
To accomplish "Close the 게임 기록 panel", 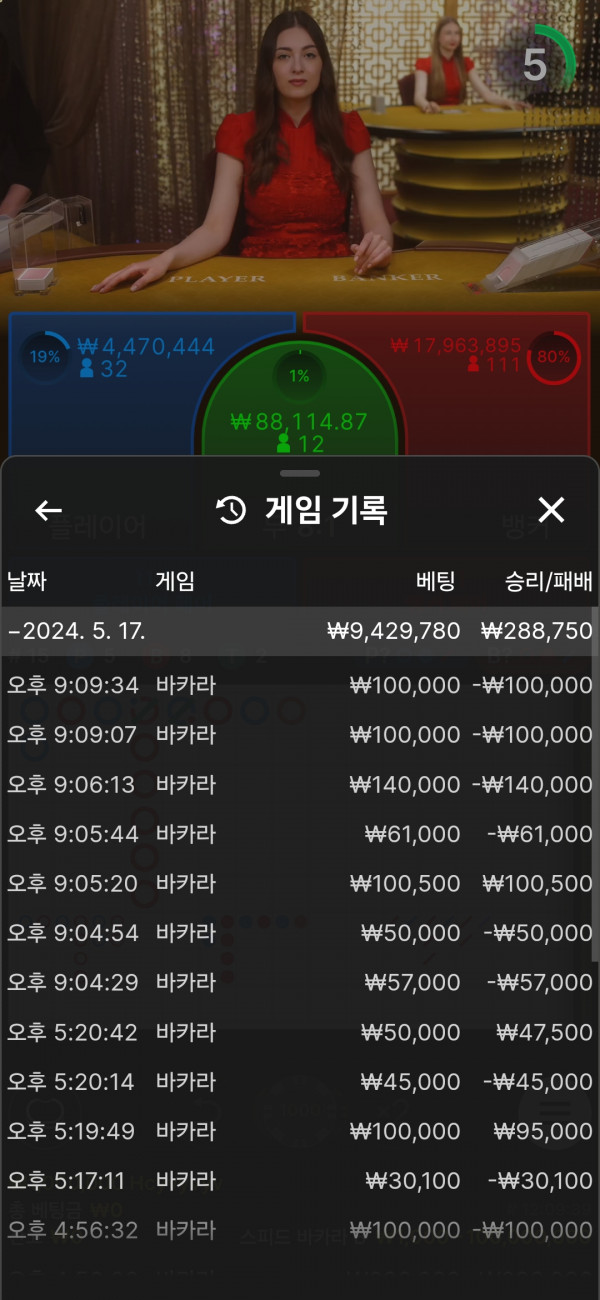I will pyautogui.click(x=551, y=510).
